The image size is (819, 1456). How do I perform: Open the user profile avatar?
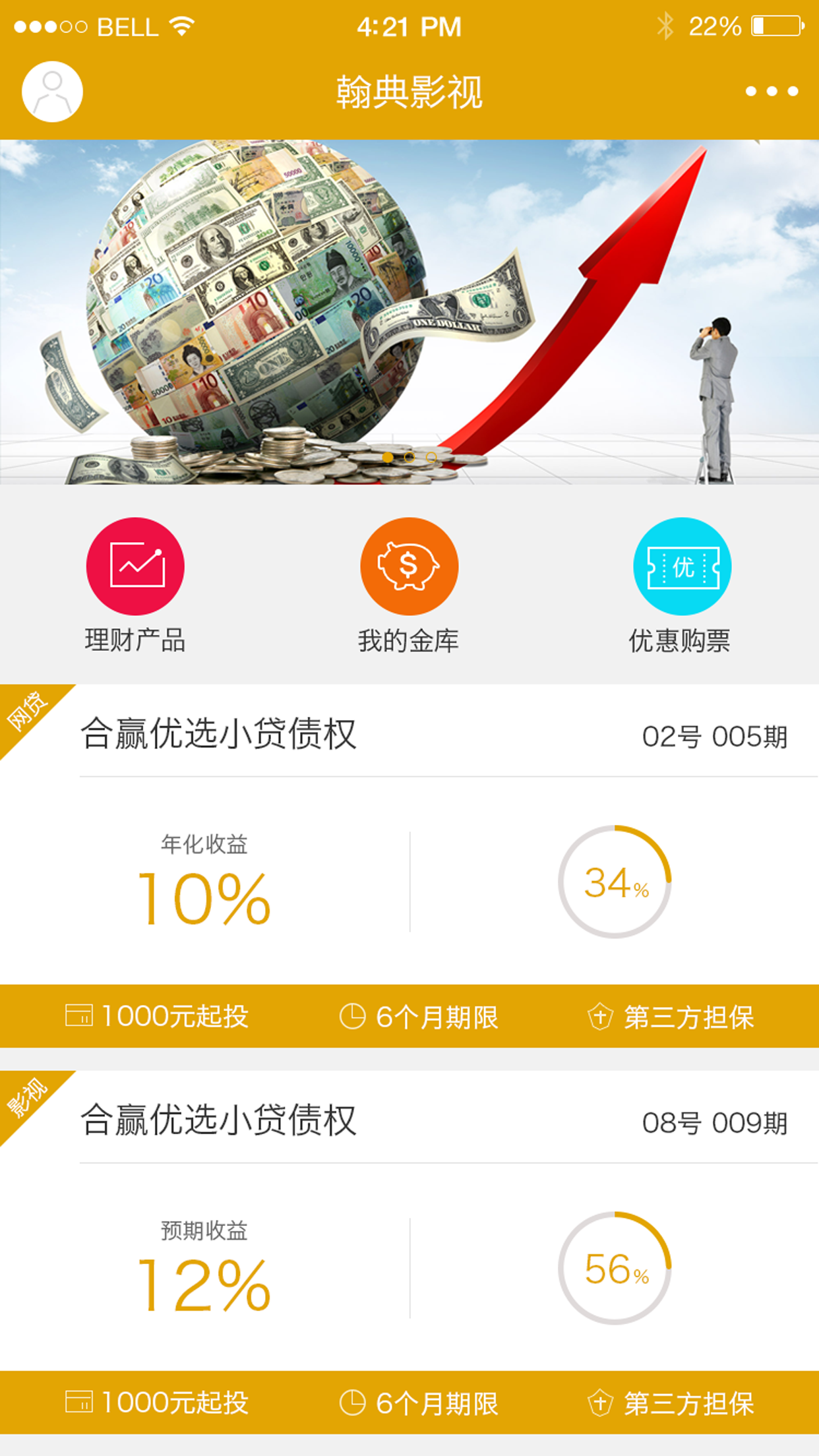point(52,92)
